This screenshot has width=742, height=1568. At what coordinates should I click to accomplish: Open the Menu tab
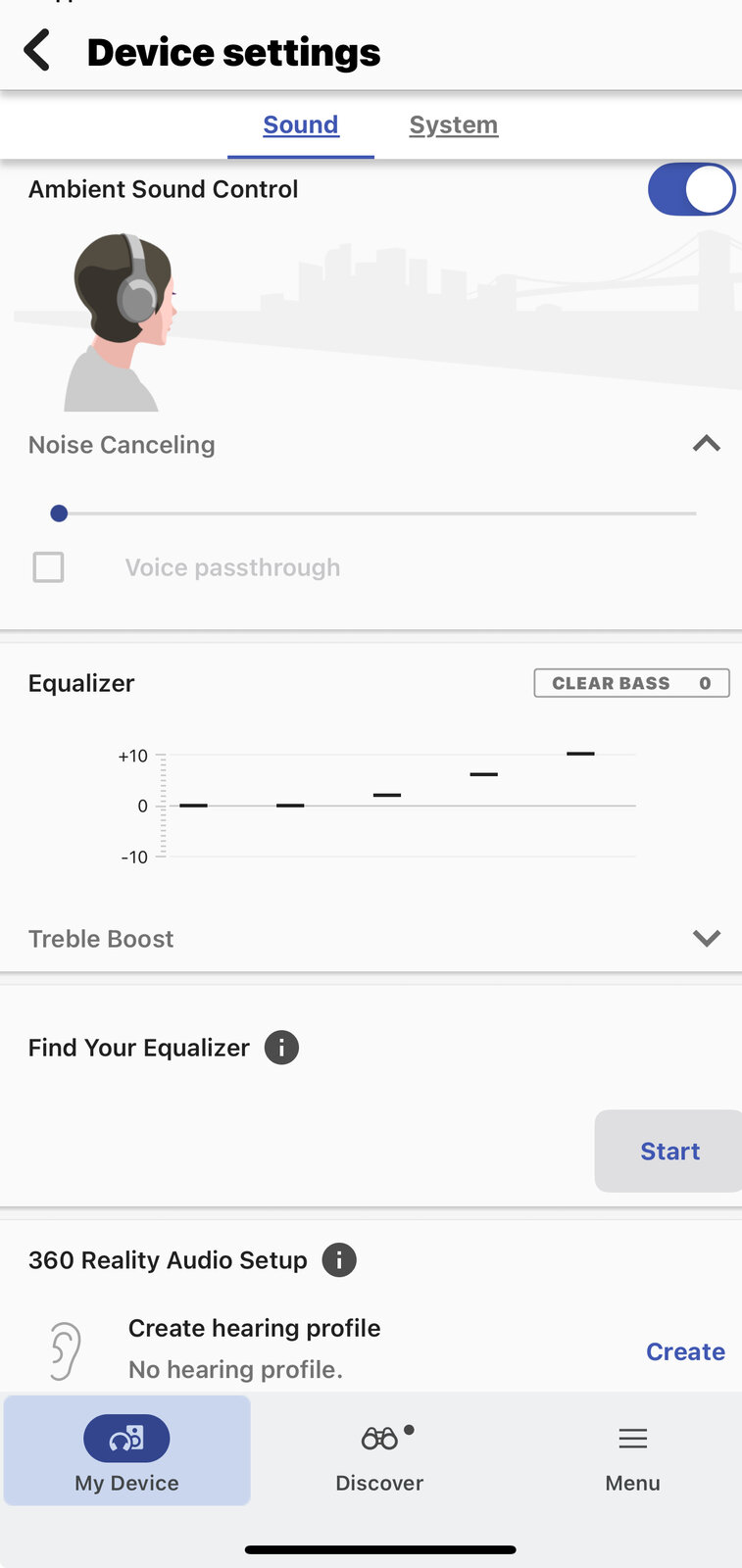[x=632, y=1451]
